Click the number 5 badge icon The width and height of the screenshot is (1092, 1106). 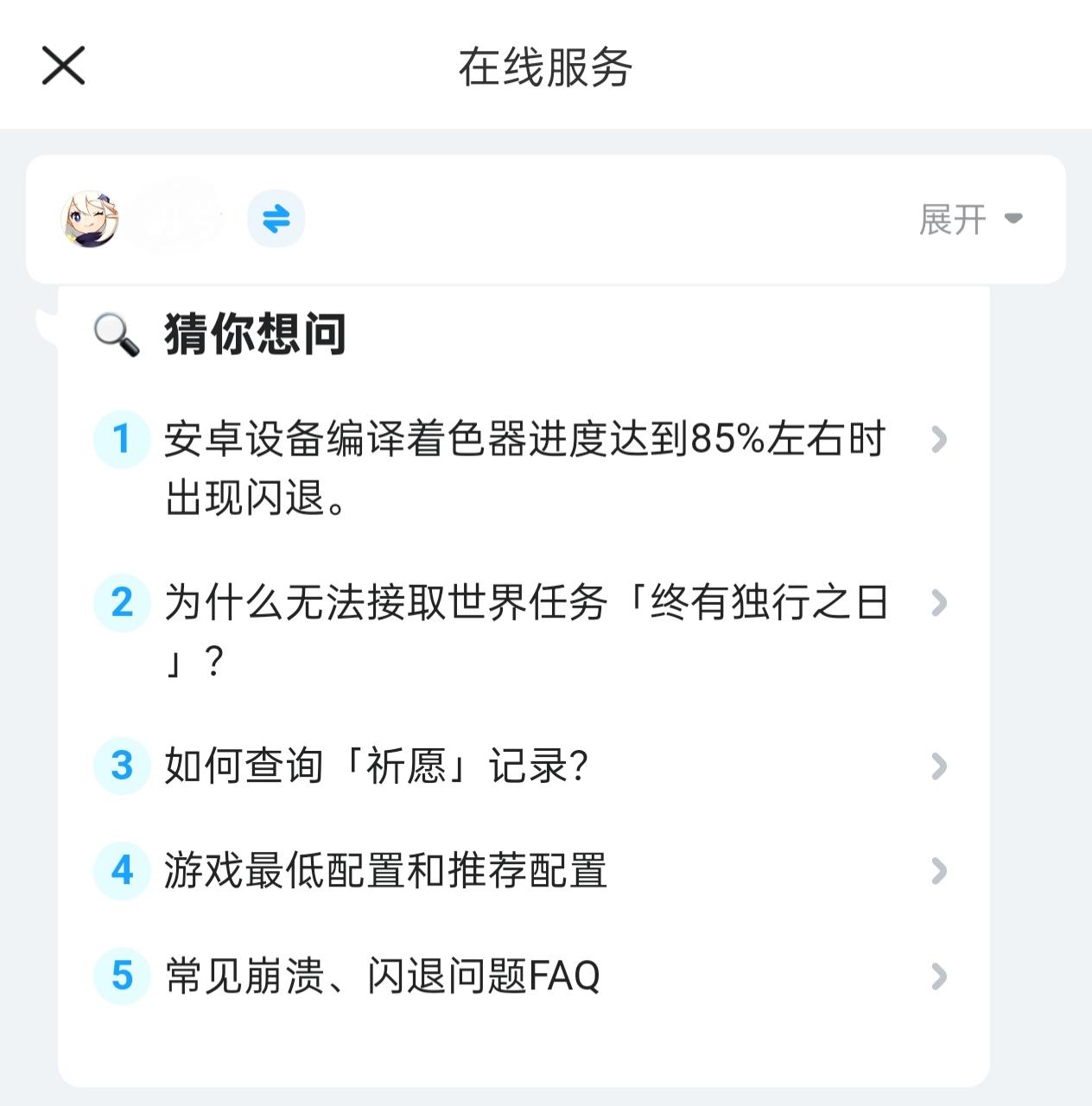tap(122, 978)
